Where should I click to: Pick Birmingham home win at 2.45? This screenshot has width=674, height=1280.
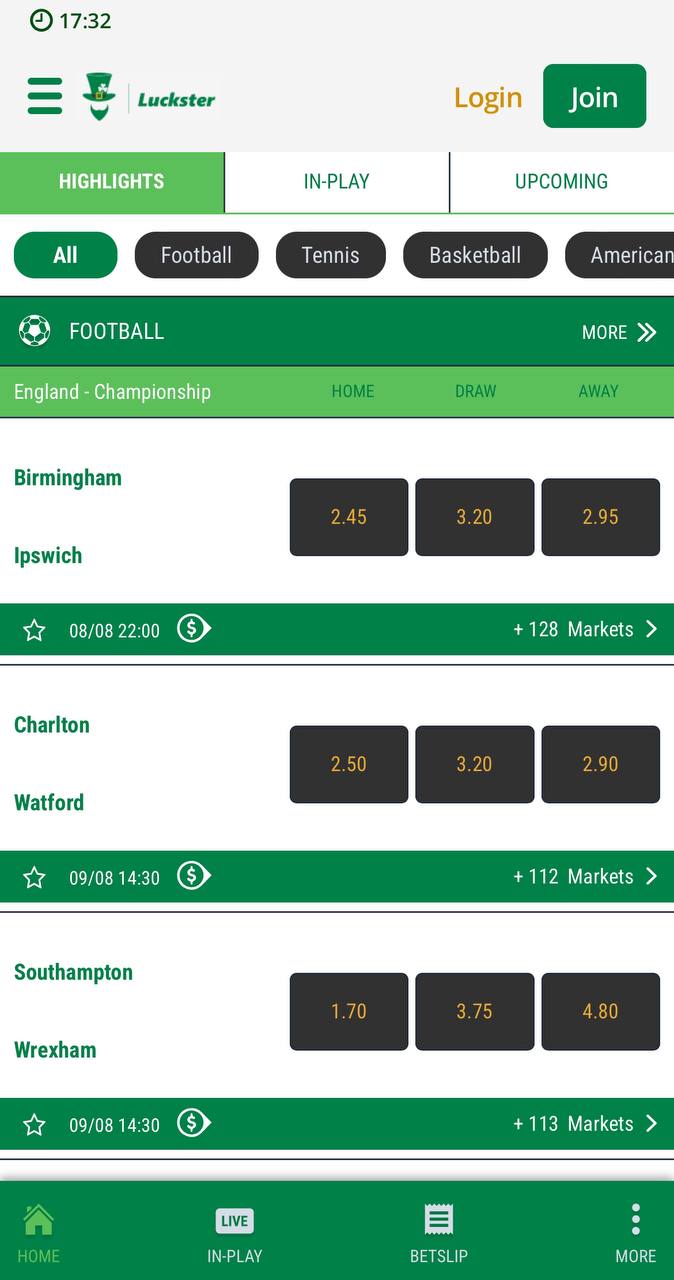pos(349,517)
